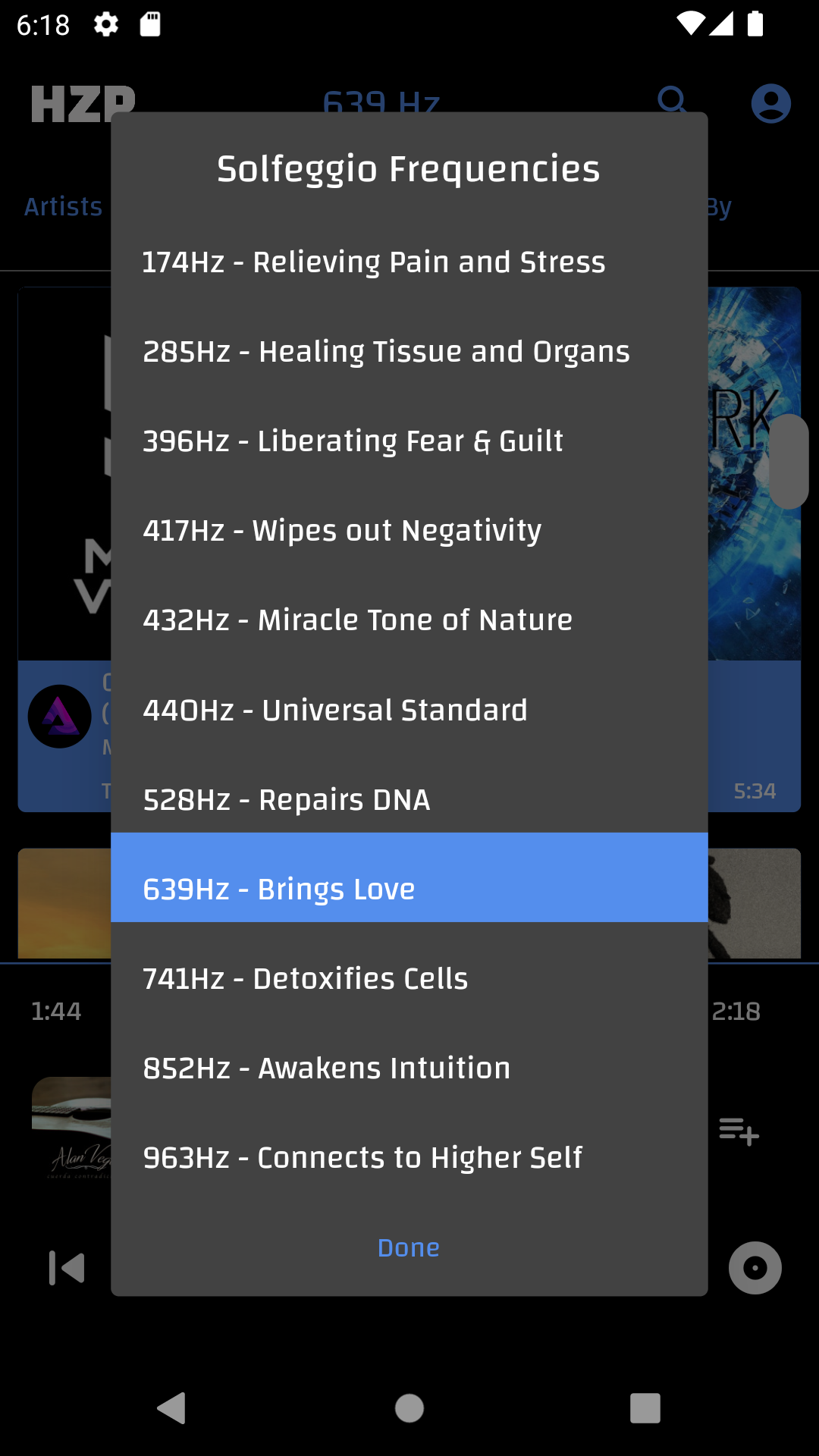This screenshot has width=819, height=1456.
Task: Select 528Hz - Repairs DNA
Action: point(287,799)
